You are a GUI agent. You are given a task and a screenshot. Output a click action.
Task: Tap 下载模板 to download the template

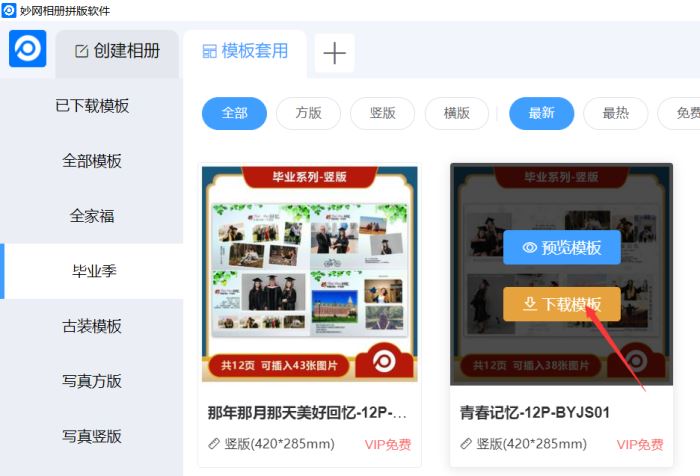coord(562,304)
